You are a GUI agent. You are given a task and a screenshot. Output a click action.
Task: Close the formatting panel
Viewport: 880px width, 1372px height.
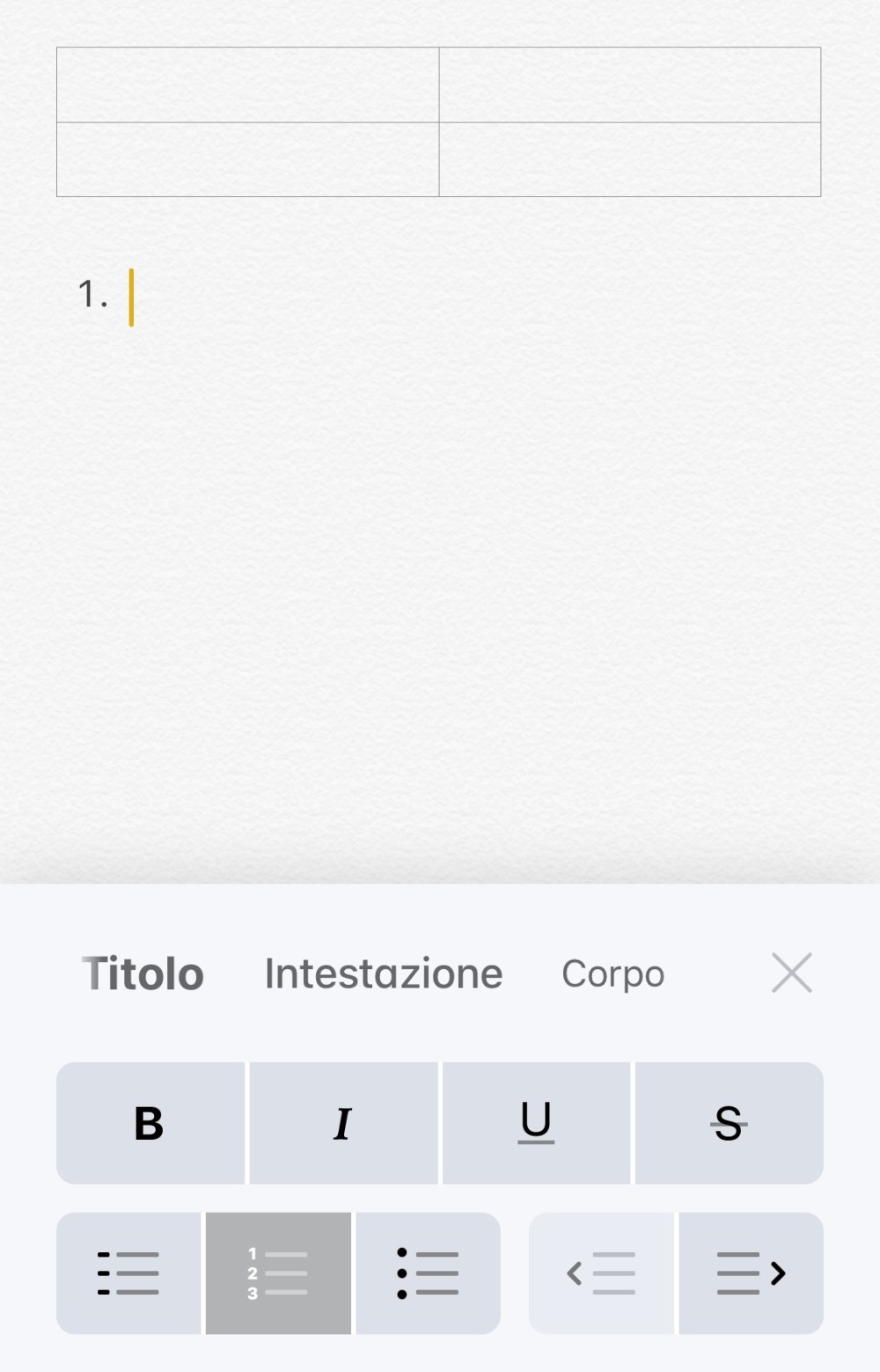(x=791, y=972)
